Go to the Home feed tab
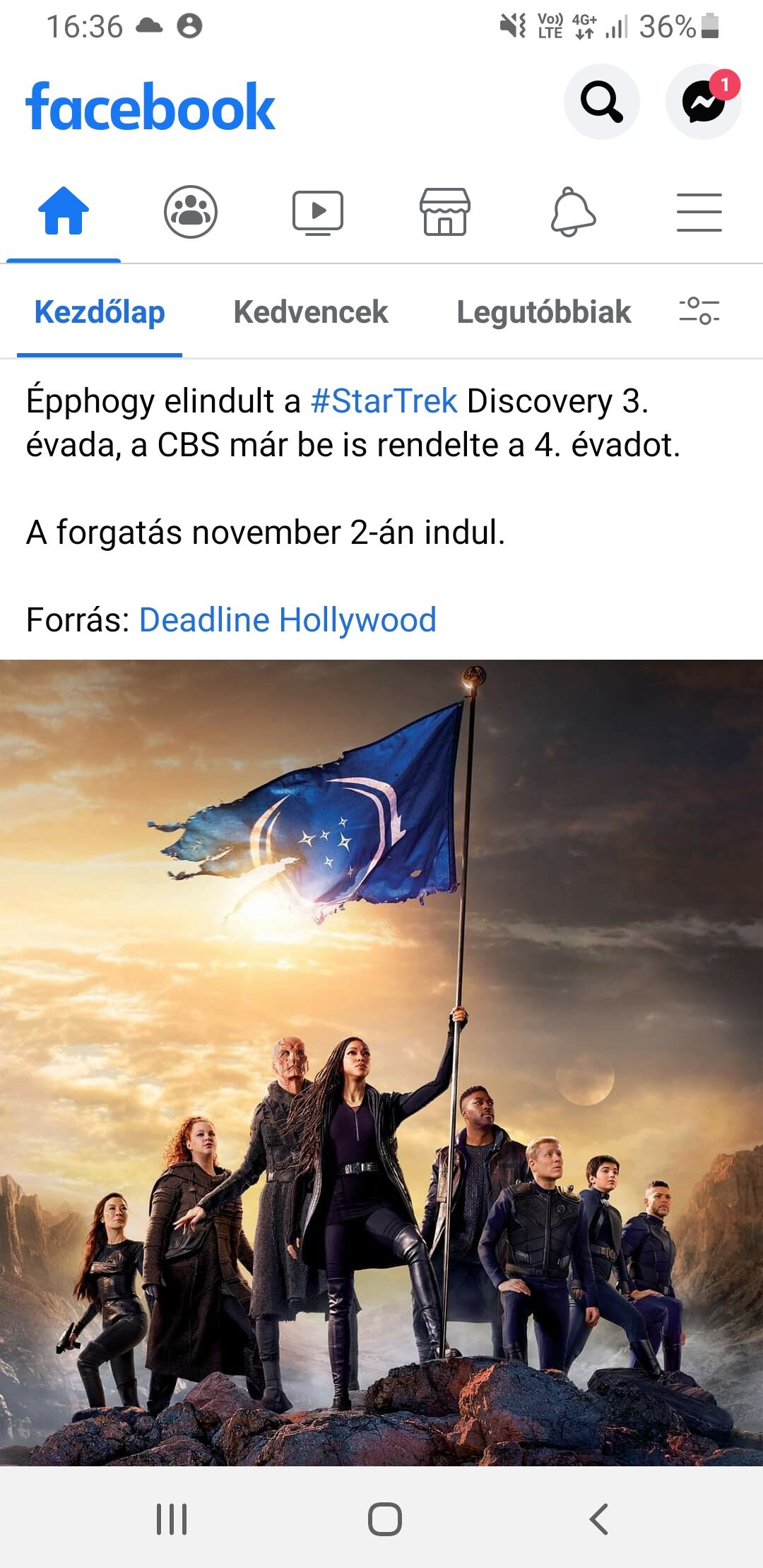763x1568 pixels. coord(64,210)
